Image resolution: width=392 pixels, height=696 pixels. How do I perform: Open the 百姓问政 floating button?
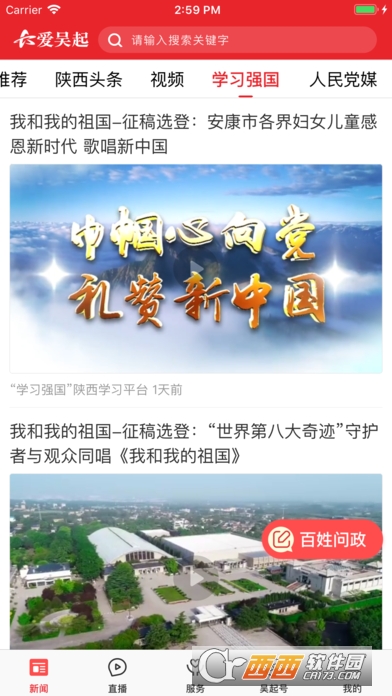[322, 540]
